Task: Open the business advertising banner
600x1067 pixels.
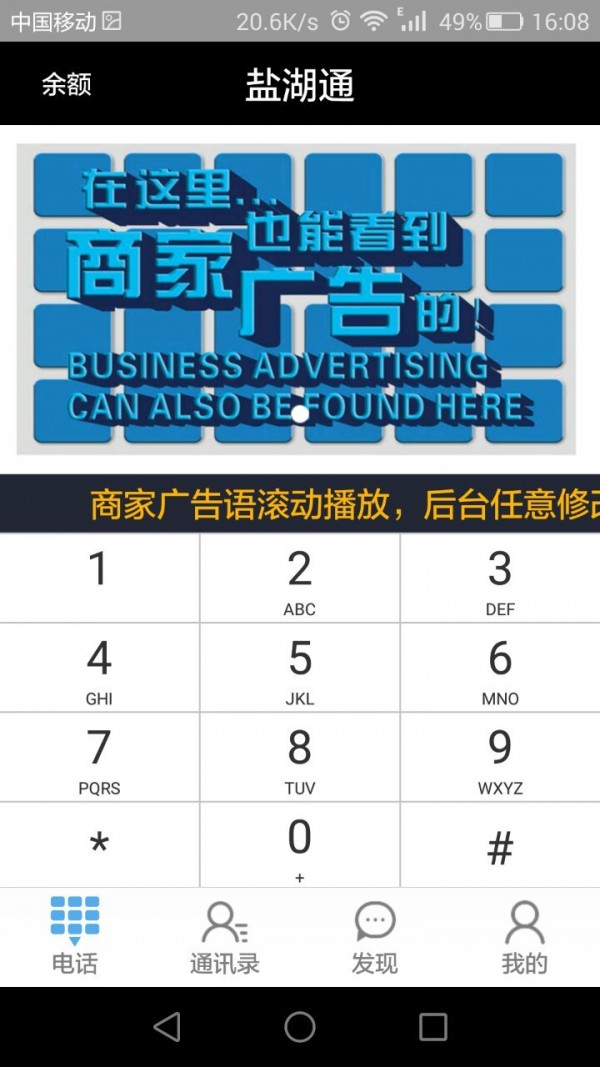Action: click(x=296, y=299)
